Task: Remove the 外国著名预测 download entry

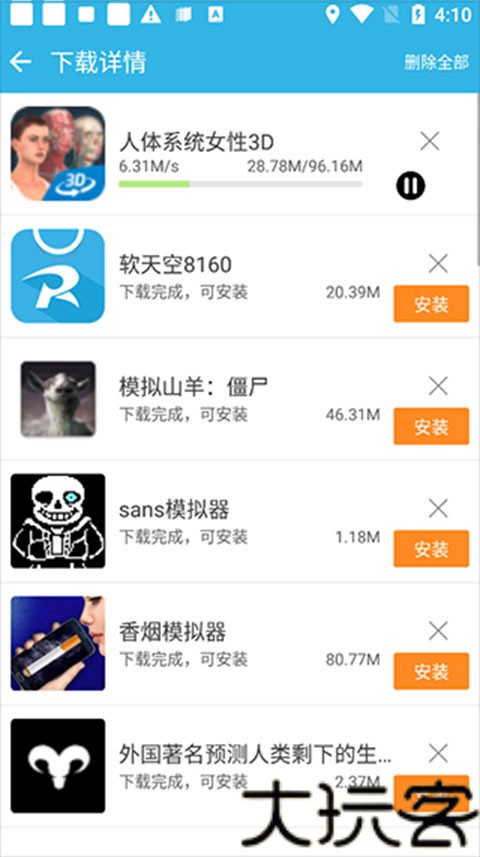Action: pyautogui.click(x=438, y=754)
